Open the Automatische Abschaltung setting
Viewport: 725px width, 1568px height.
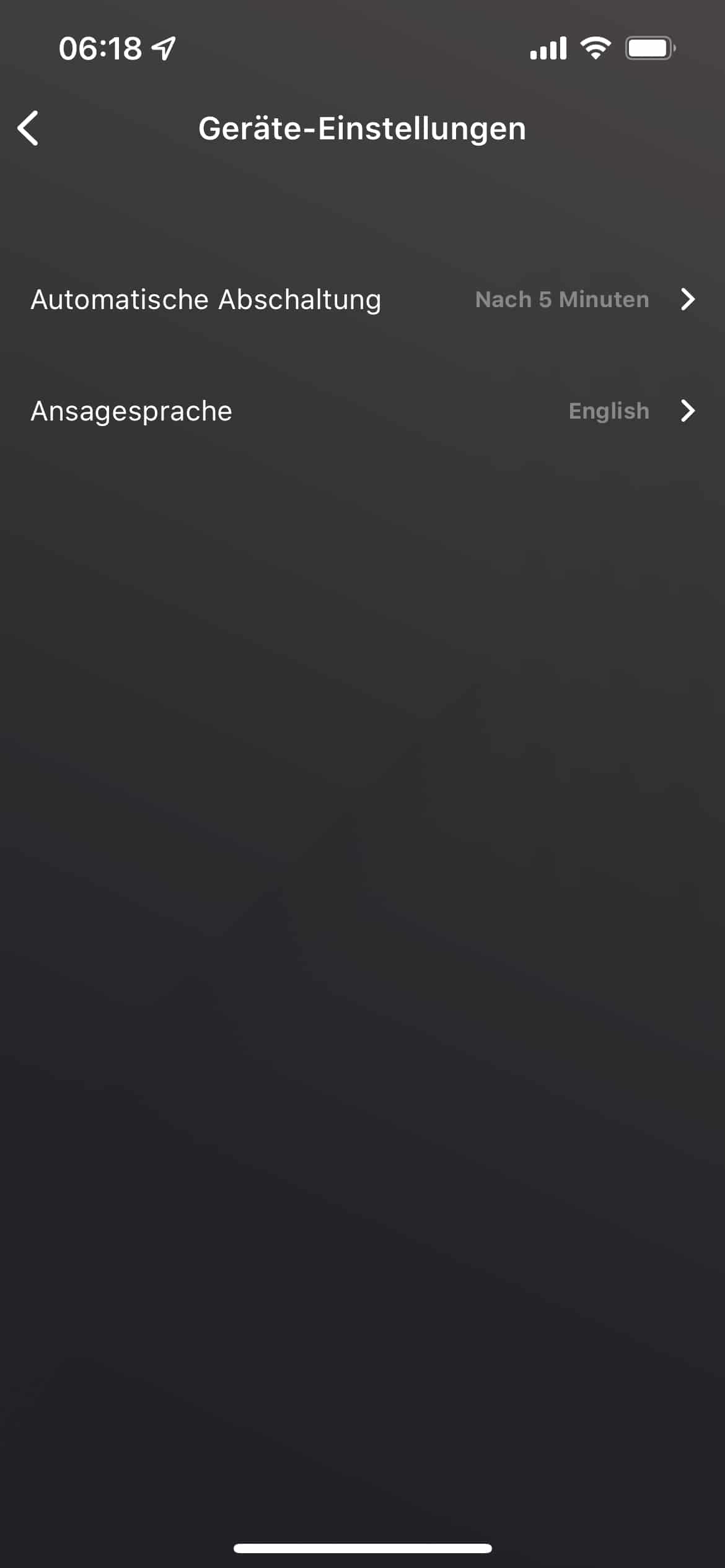click(362, 300)
